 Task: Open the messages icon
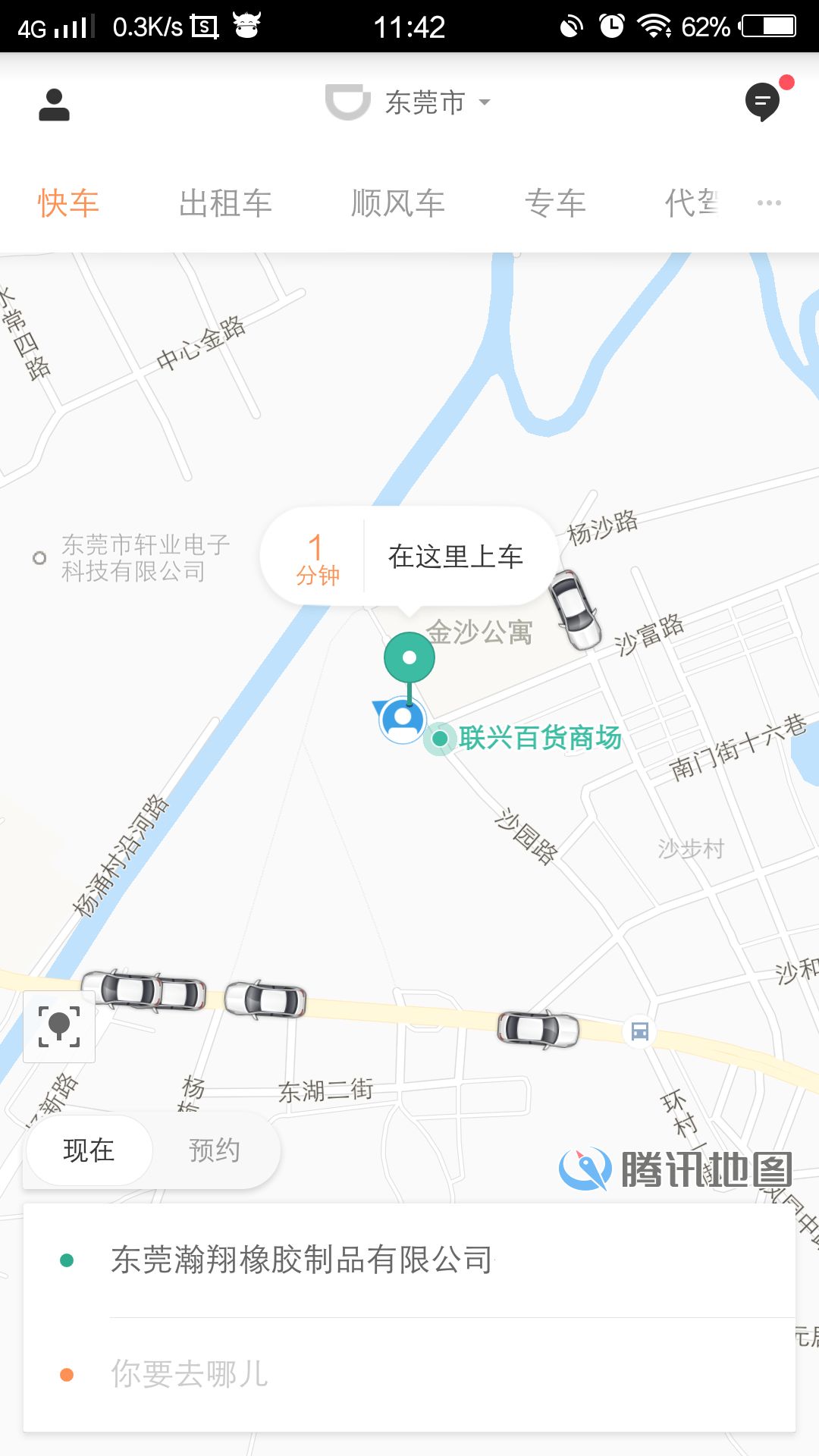(x=763, y=102)
